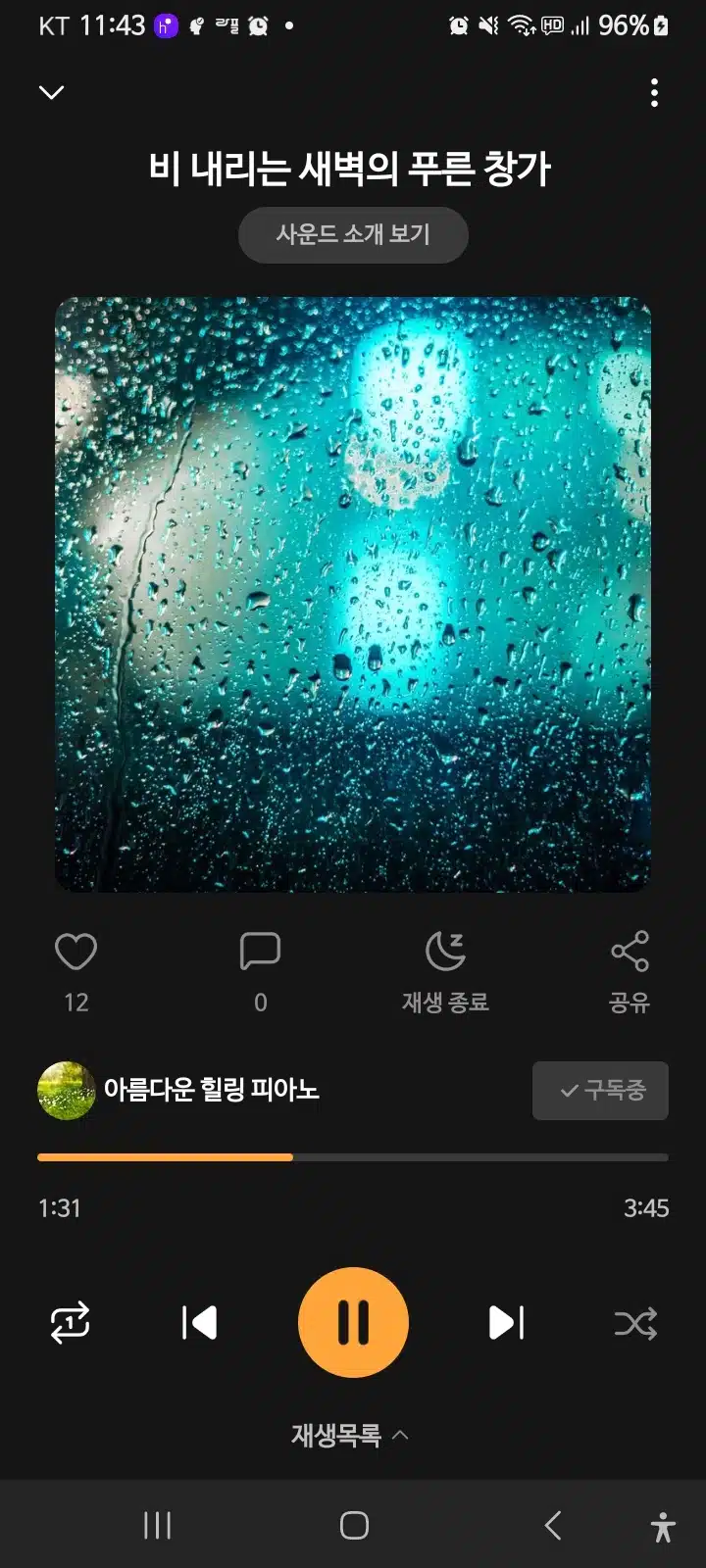706x1568 pixels.
Task: Skip to the next track
Action: 506,1323
